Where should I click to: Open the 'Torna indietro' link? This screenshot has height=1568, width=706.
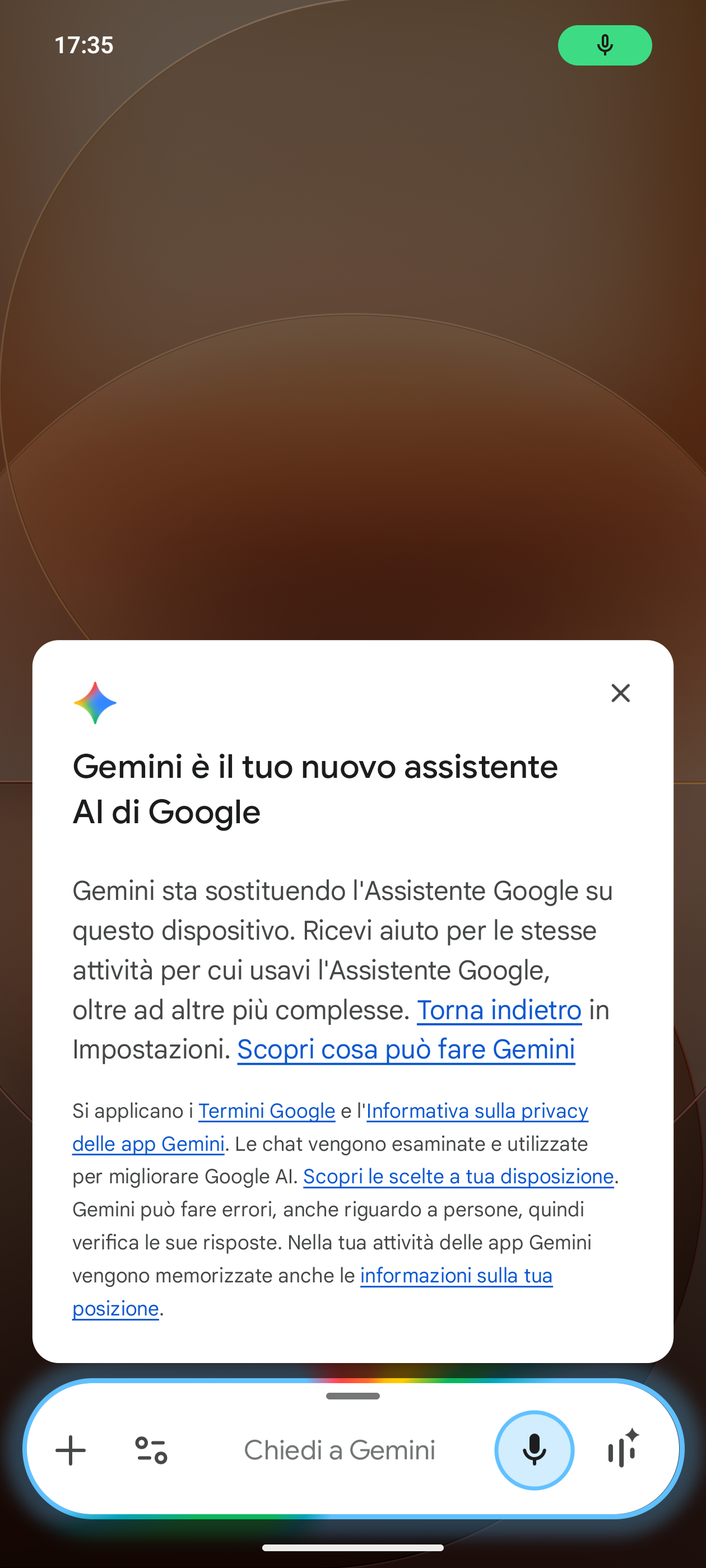[499, 1010]
